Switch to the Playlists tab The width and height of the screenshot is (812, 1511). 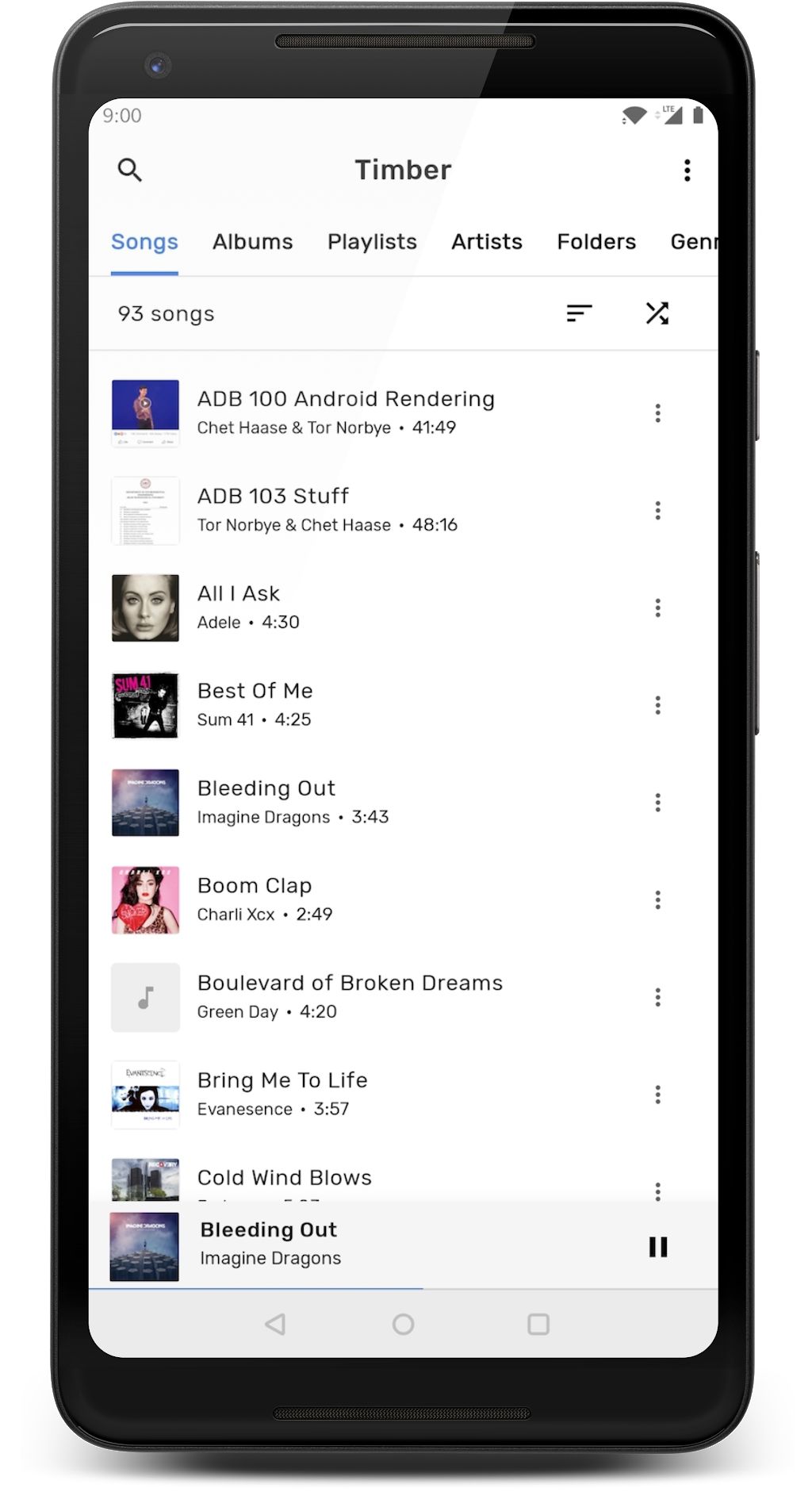372,242
